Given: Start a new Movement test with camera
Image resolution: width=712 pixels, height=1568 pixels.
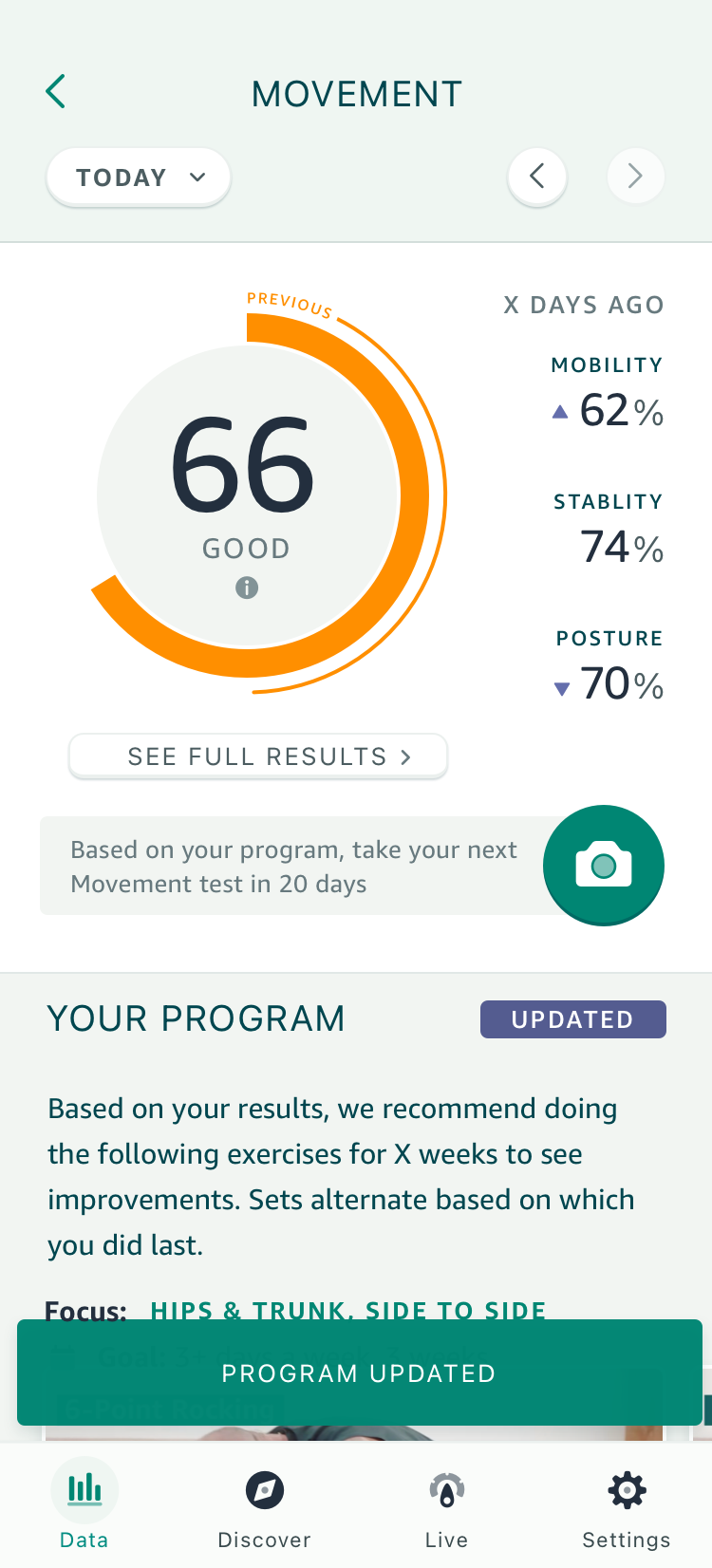Looking at the screenshot, I should click(x=603, y=865).
